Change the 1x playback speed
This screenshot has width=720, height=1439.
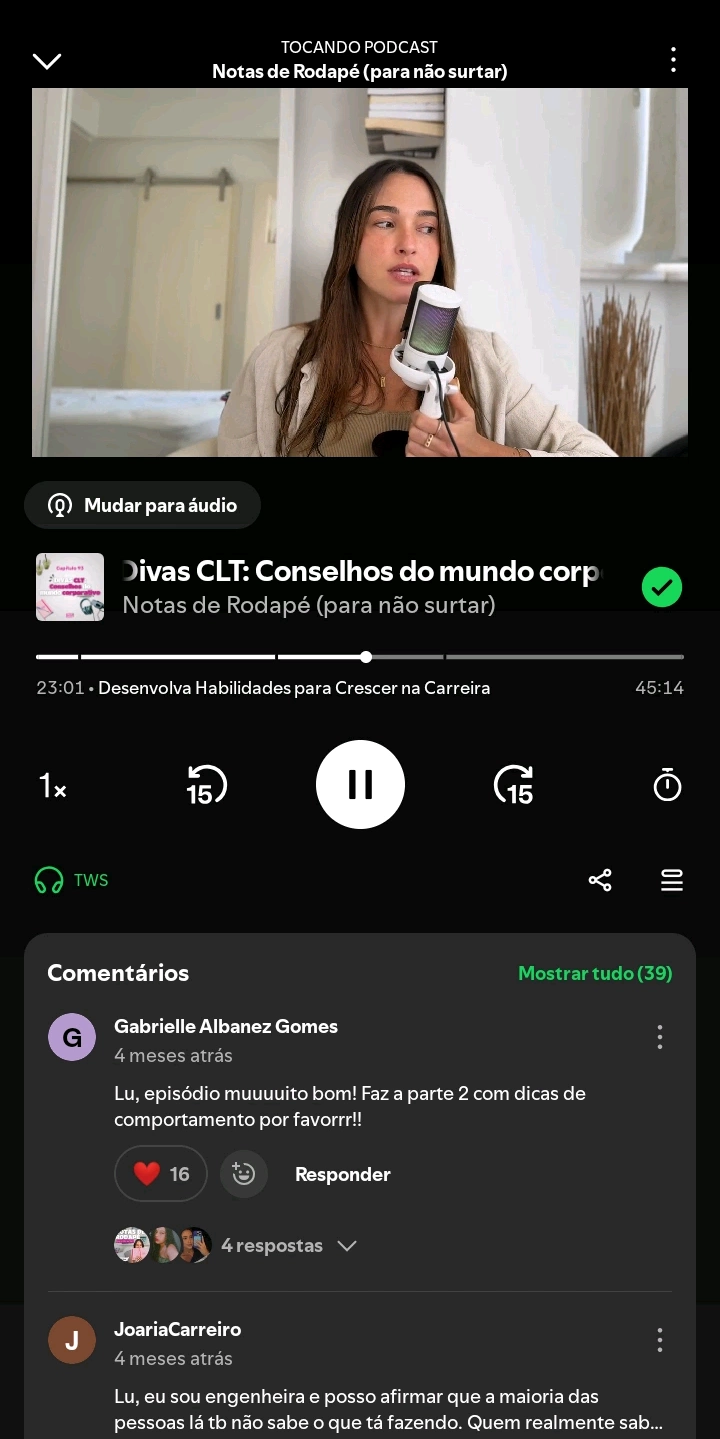pyautogui.click(x=53, y=786)
